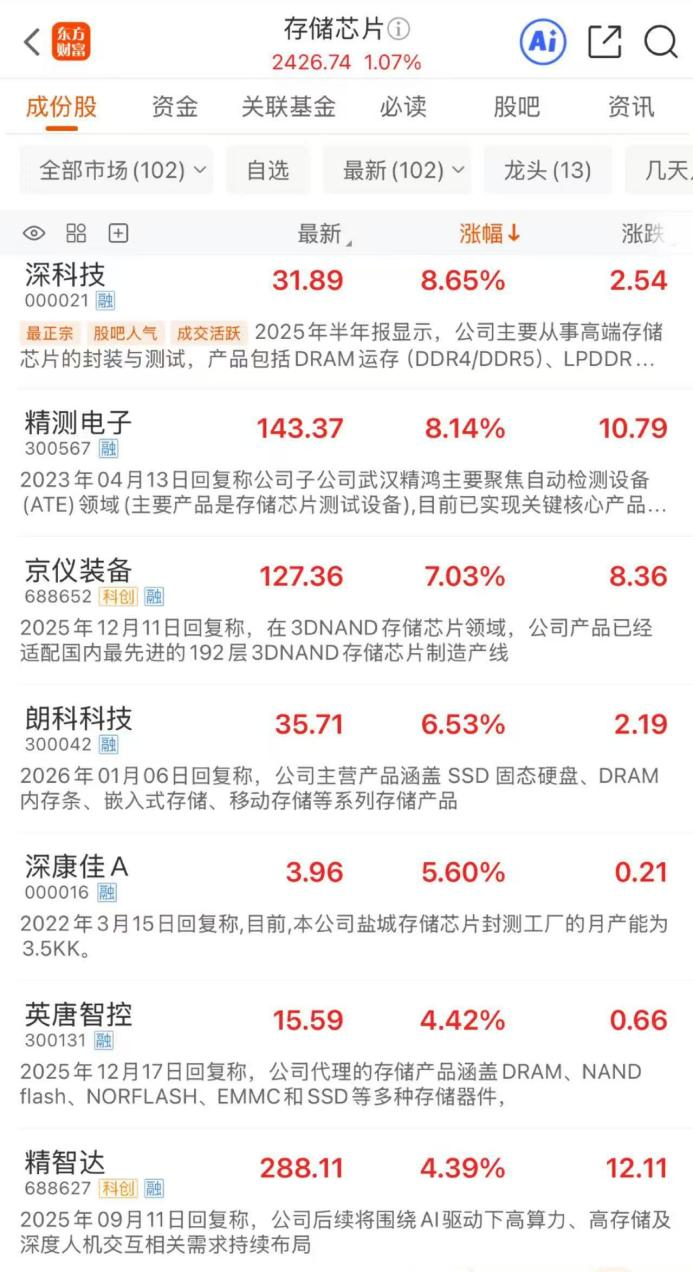Go back using the arrow icon

32,42
